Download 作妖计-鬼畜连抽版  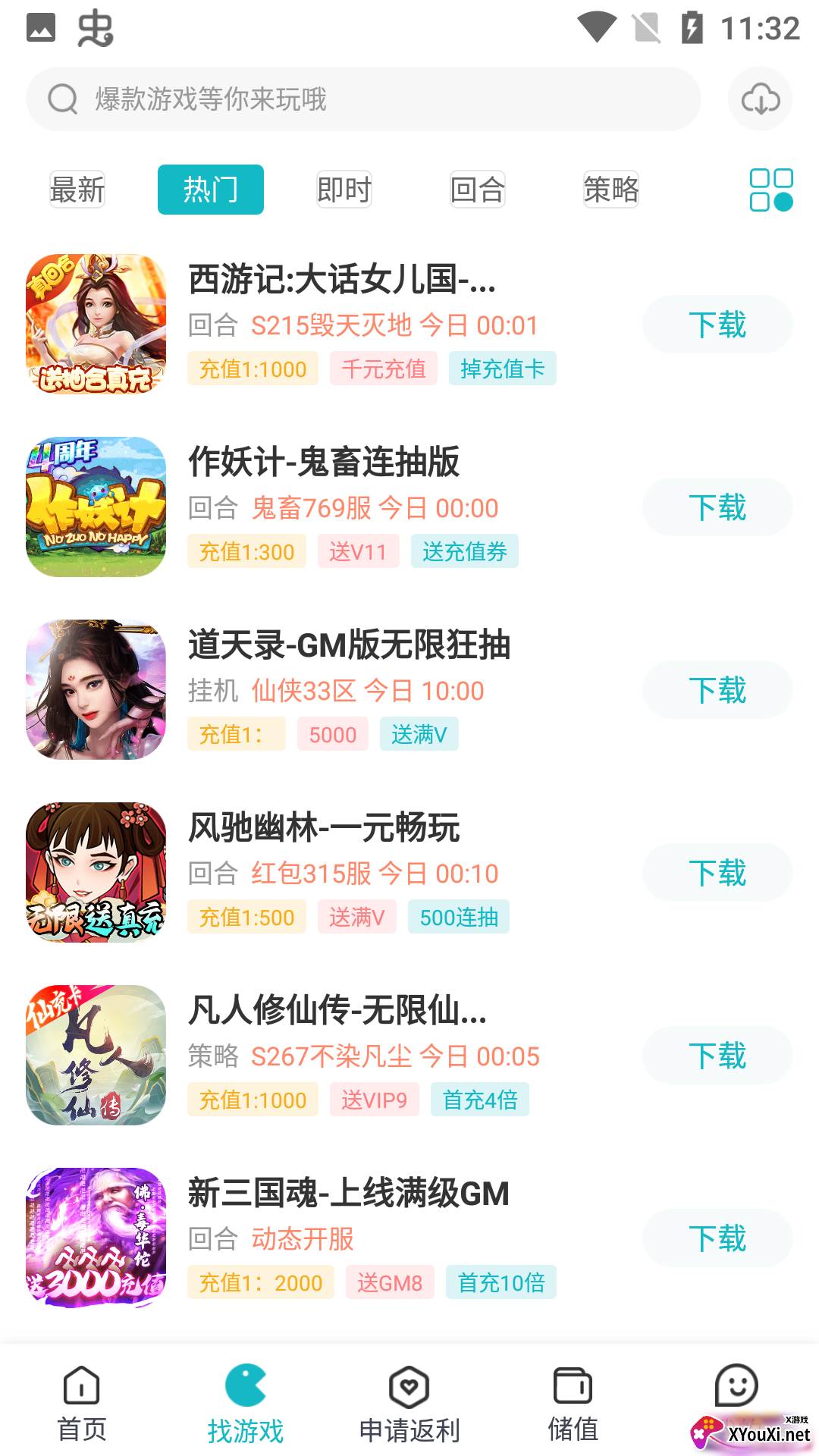point(717,507)
